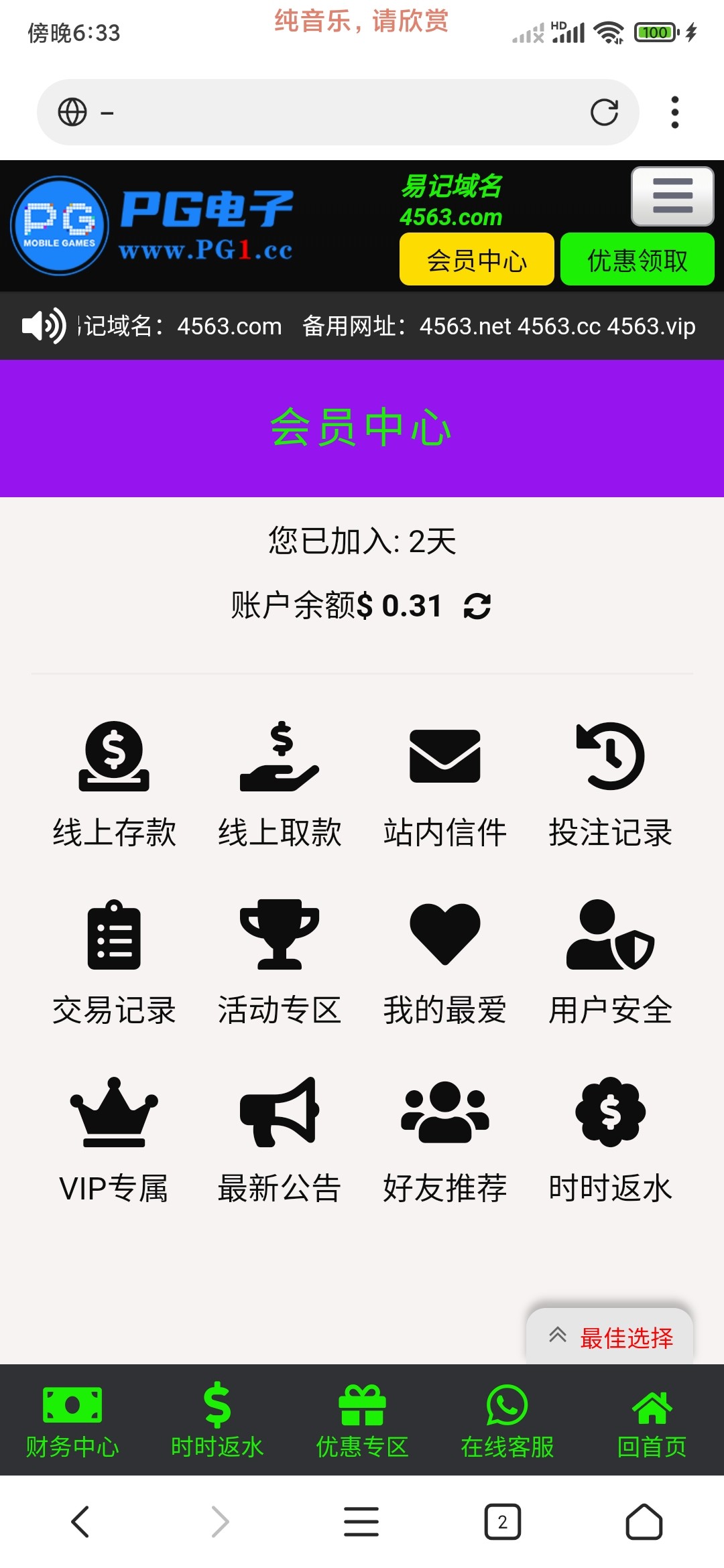
Task: View 投注记录 betting history
Action: click(x=610, y=785)
